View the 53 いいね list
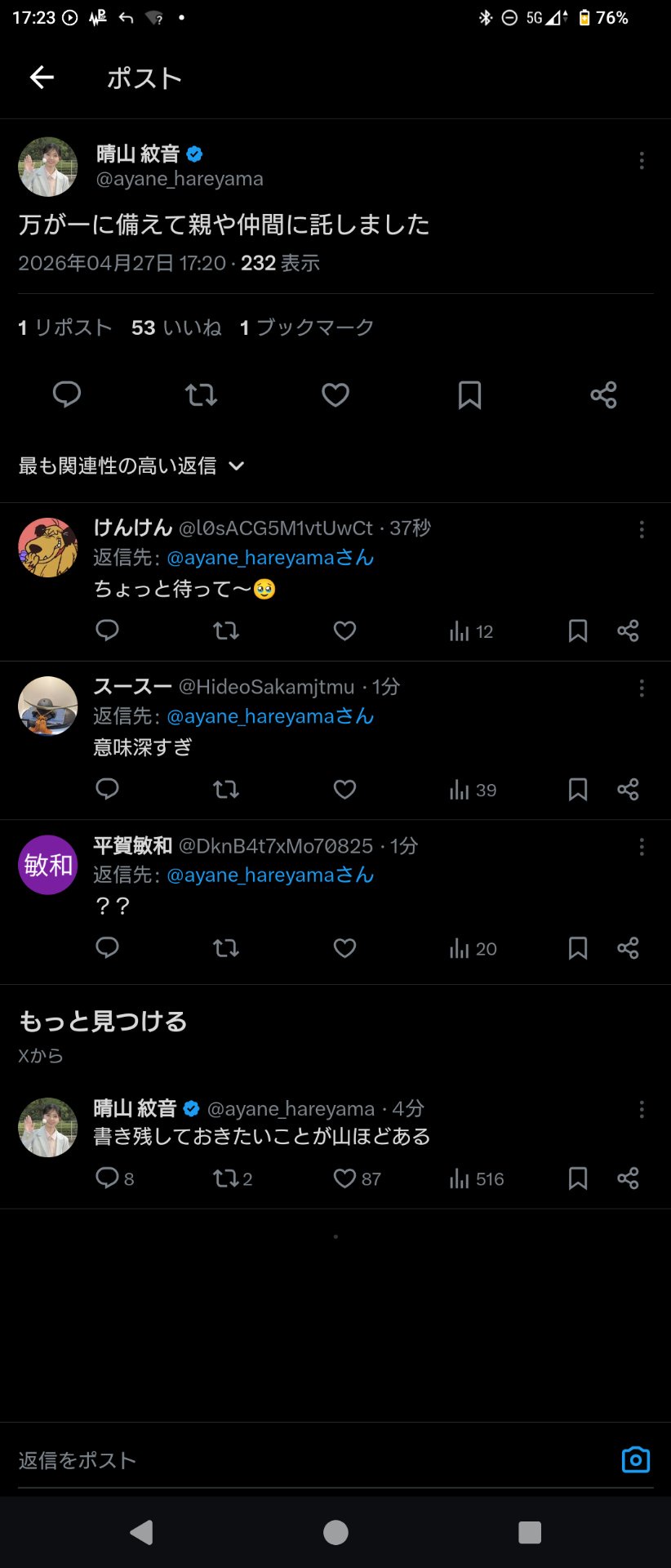The image size is (671, 1568). point(176,327)
